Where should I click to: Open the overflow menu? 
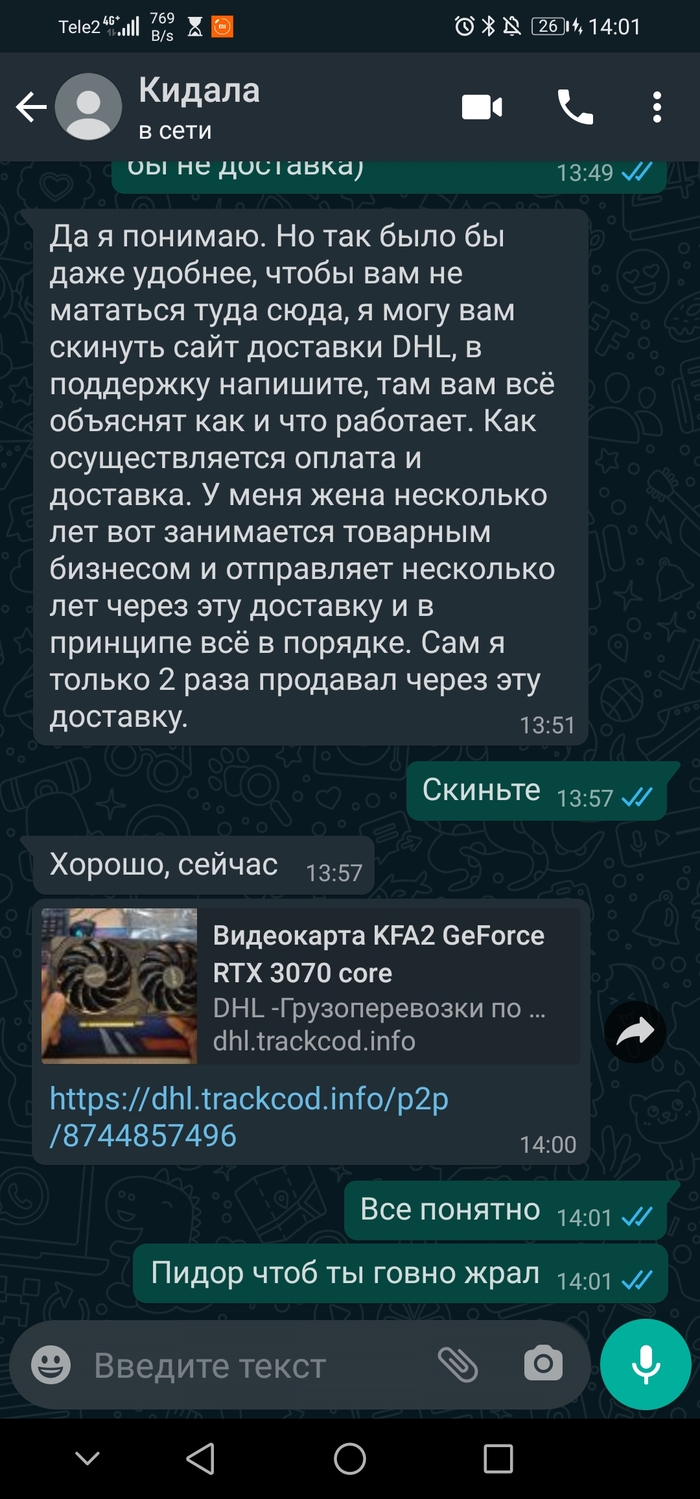click(x=657, y=107)
